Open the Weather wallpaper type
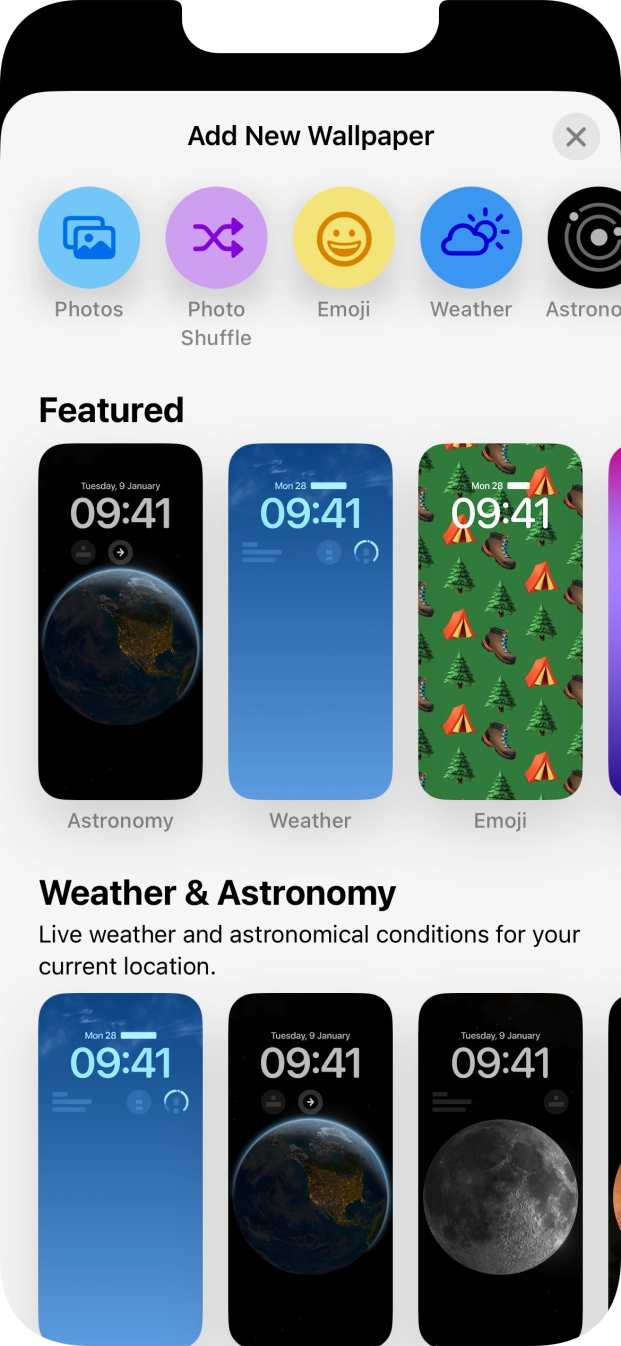The height and width of the screenshot is (1346, 621). point(471,238)
